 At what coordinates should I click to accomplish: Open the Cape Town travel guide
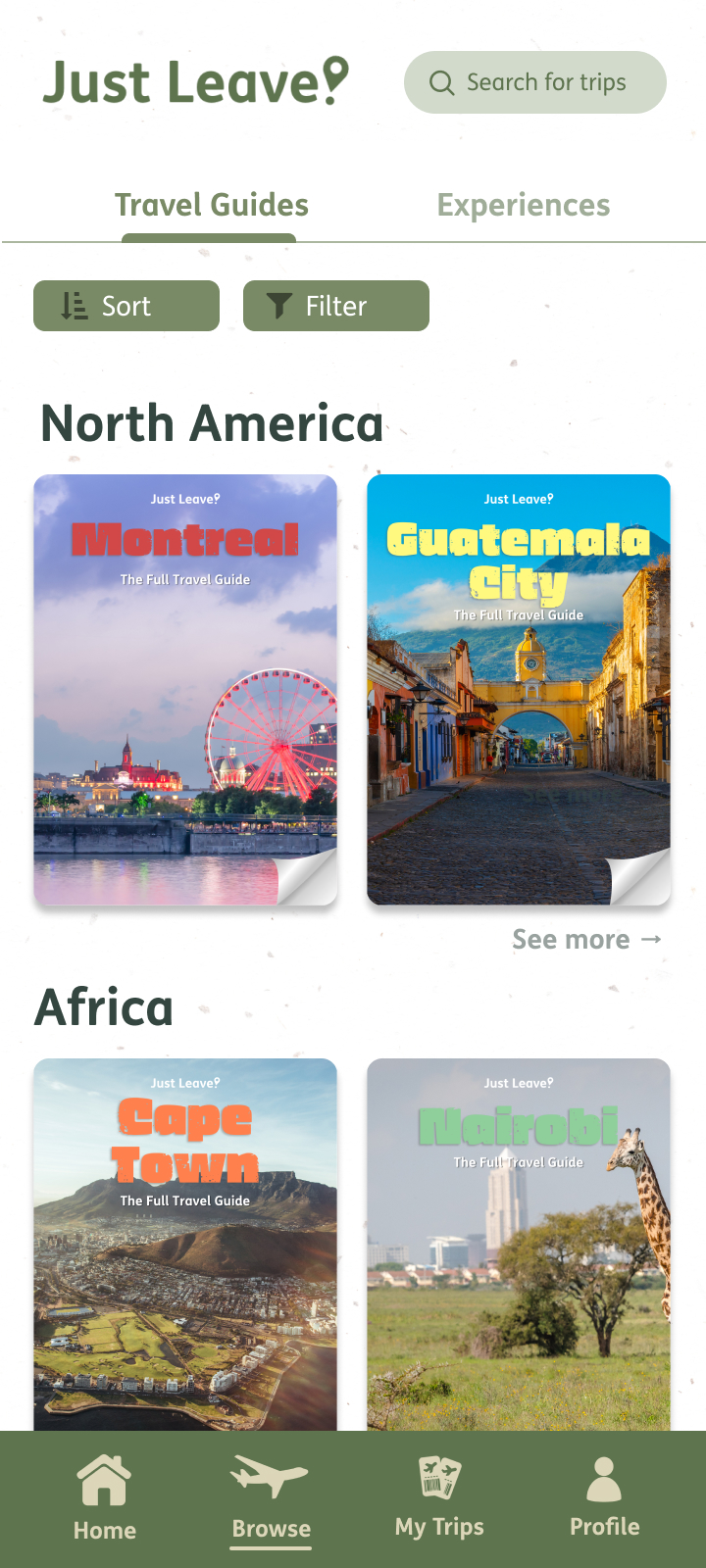(185, 1245)
